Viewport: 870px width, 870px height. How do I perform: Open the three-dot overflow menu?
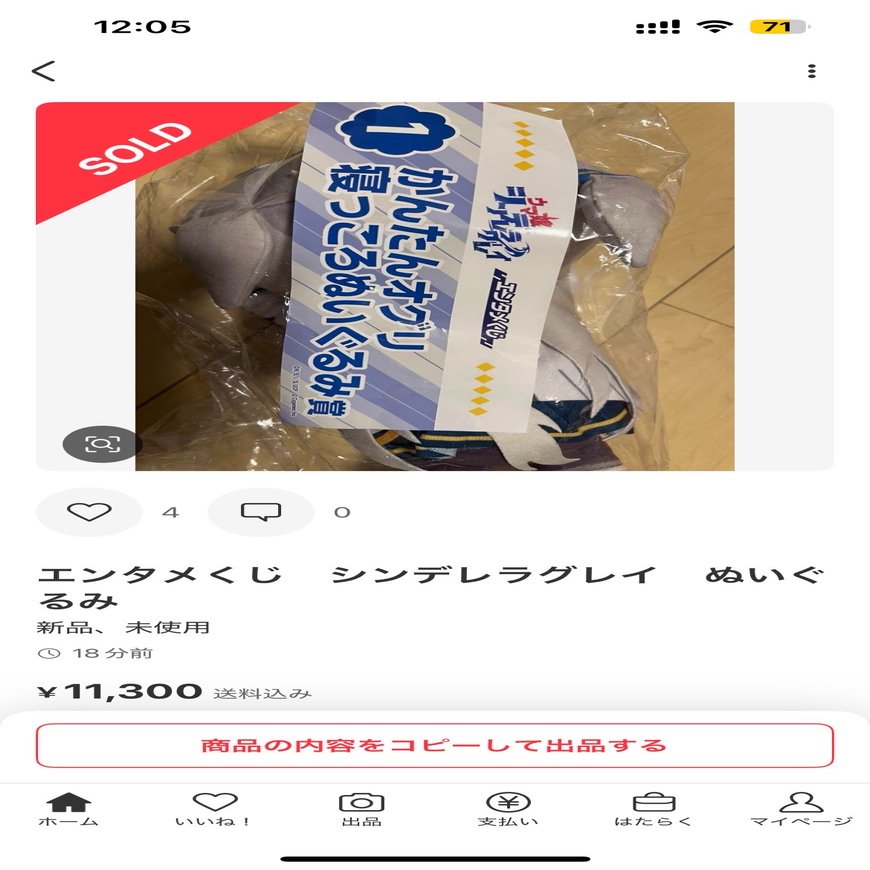[811, 71]
